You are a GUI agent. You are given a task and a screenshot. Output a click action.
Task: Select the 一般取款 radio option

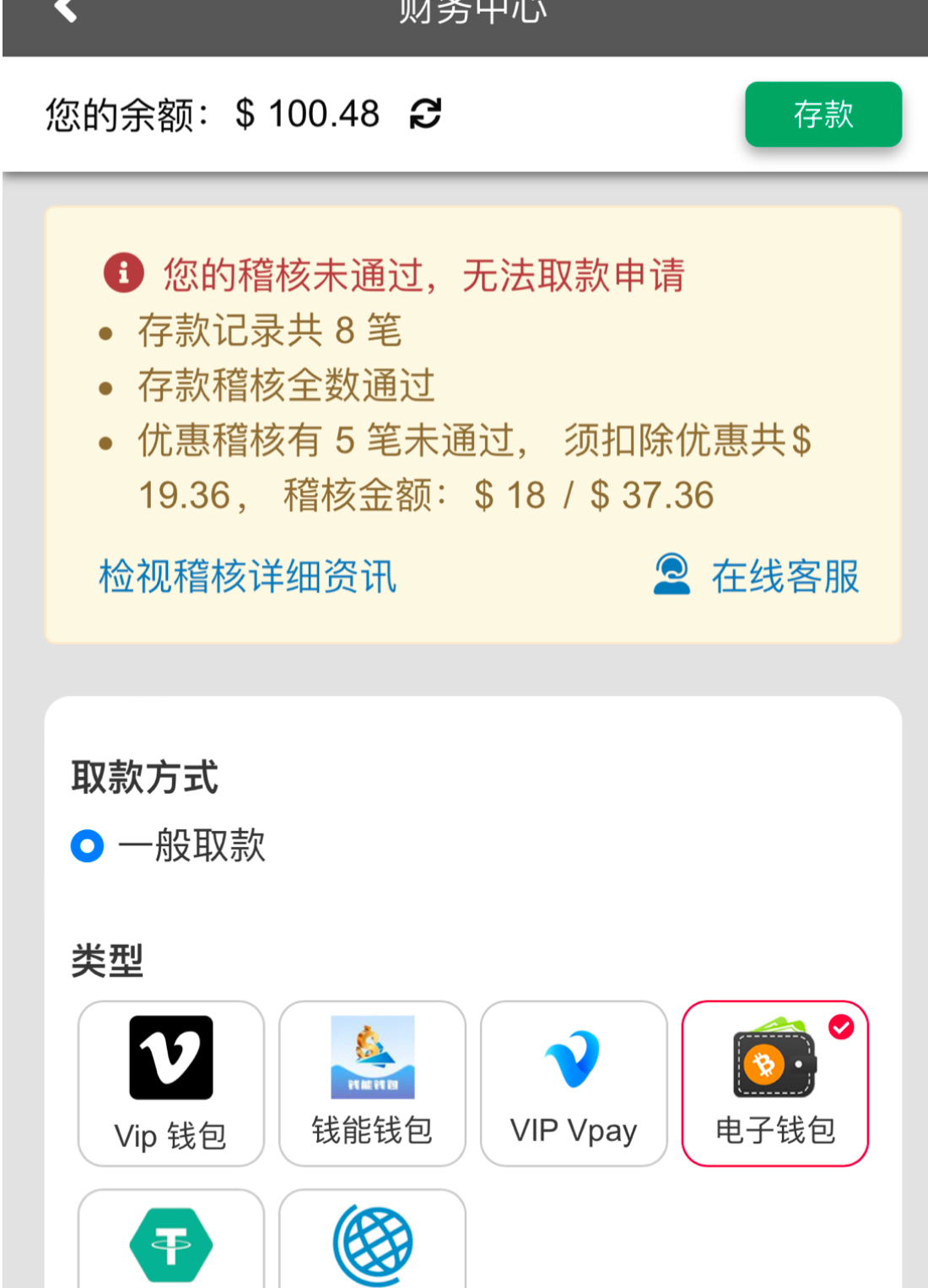pyautogui.click(x=88, y=845)
